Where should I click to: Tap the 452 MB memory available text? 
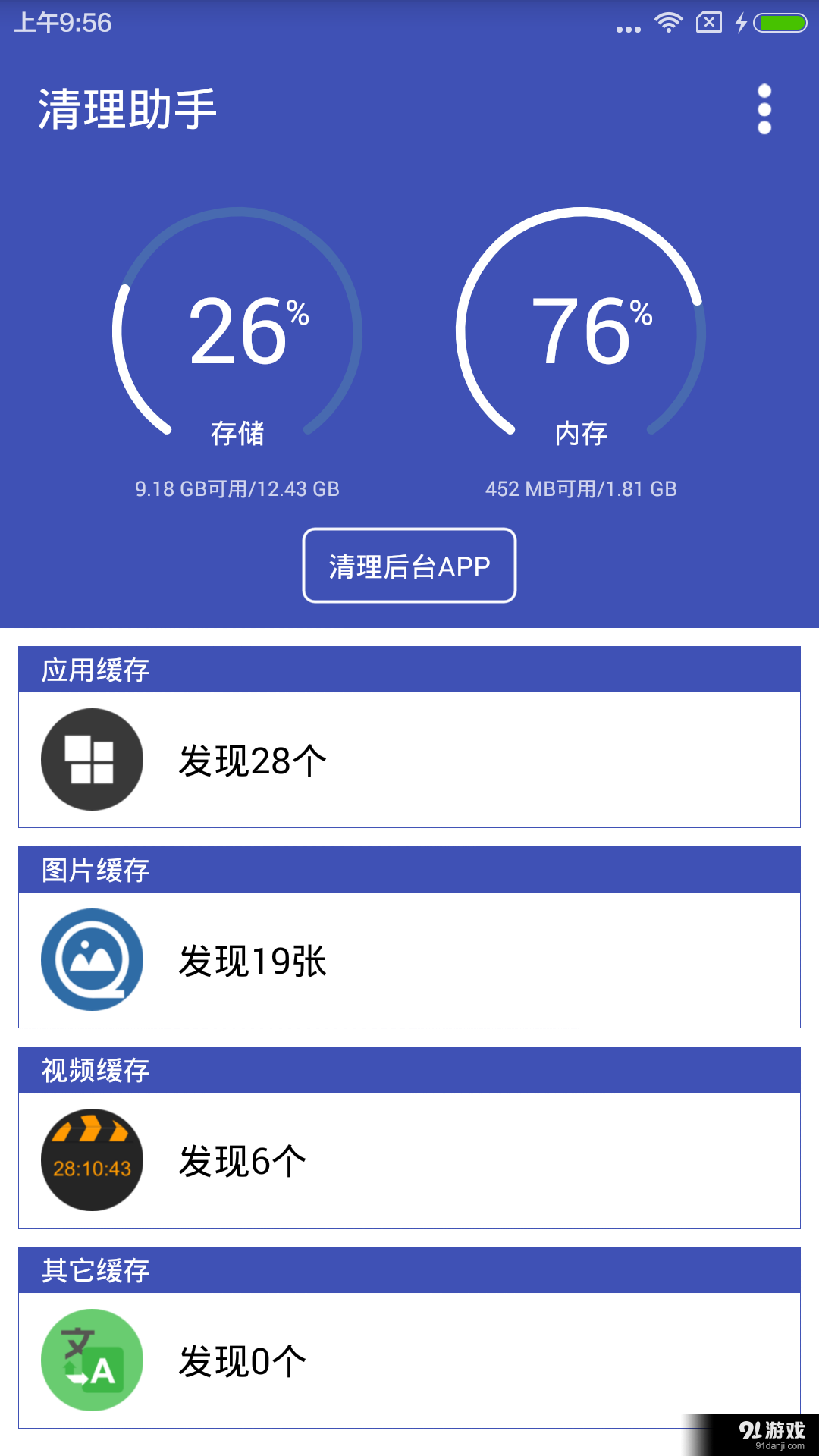(581, 489)
